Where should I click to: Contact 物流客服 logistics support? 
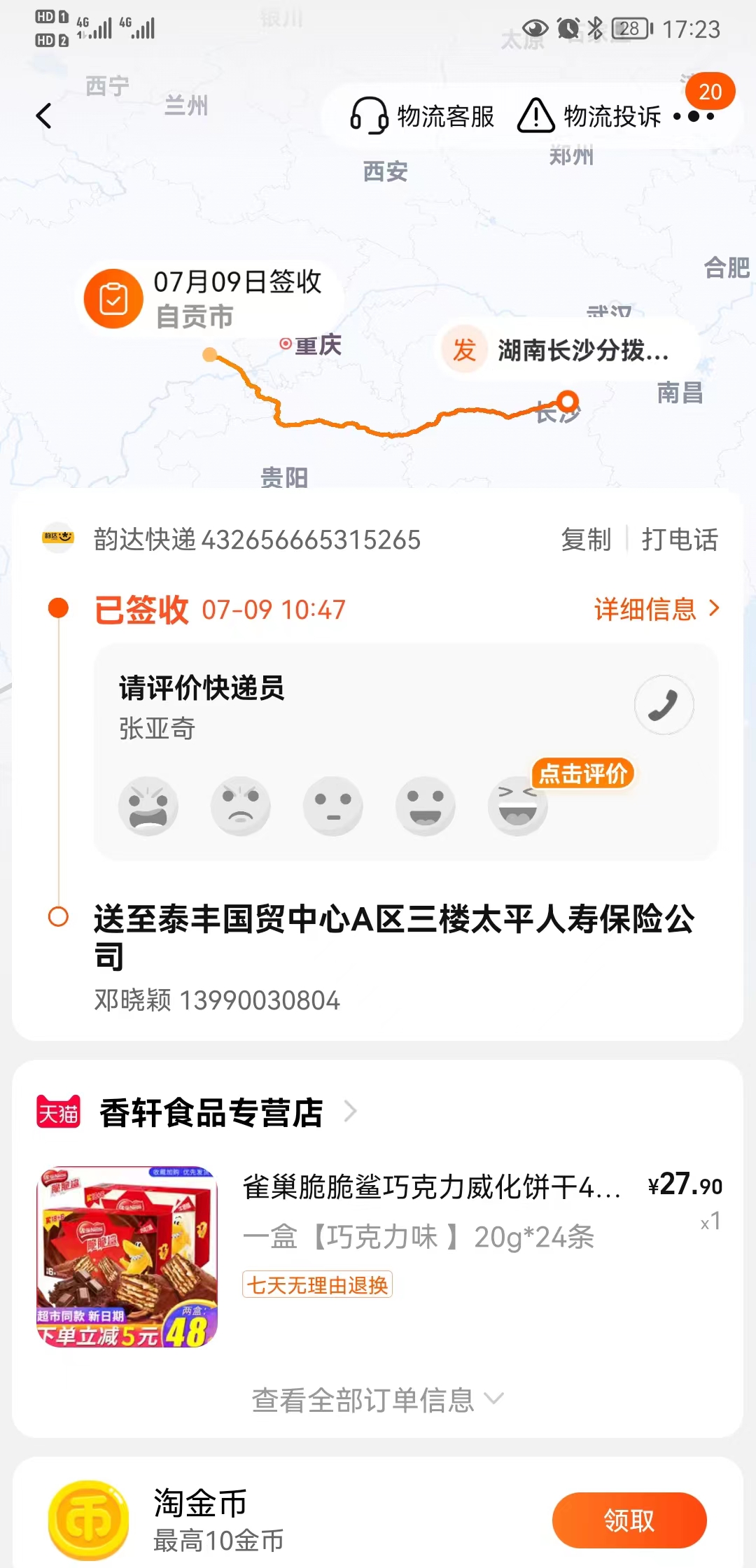pos(422,116)
